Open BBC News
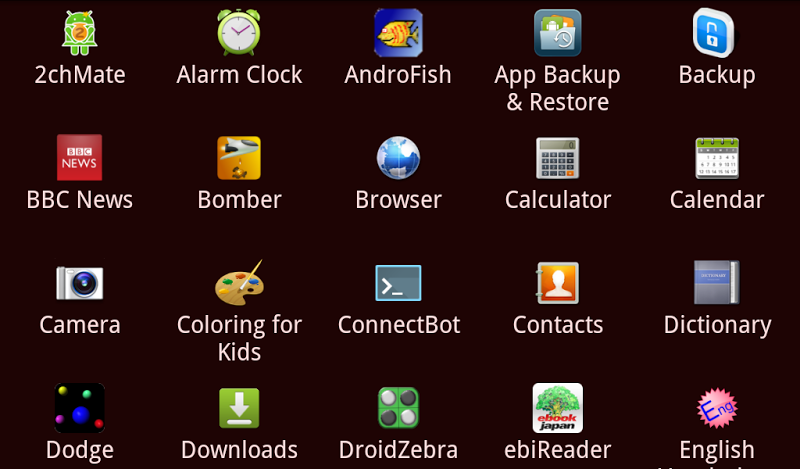Viewport: 800px width, 469px height. click(x=79, y=158)
